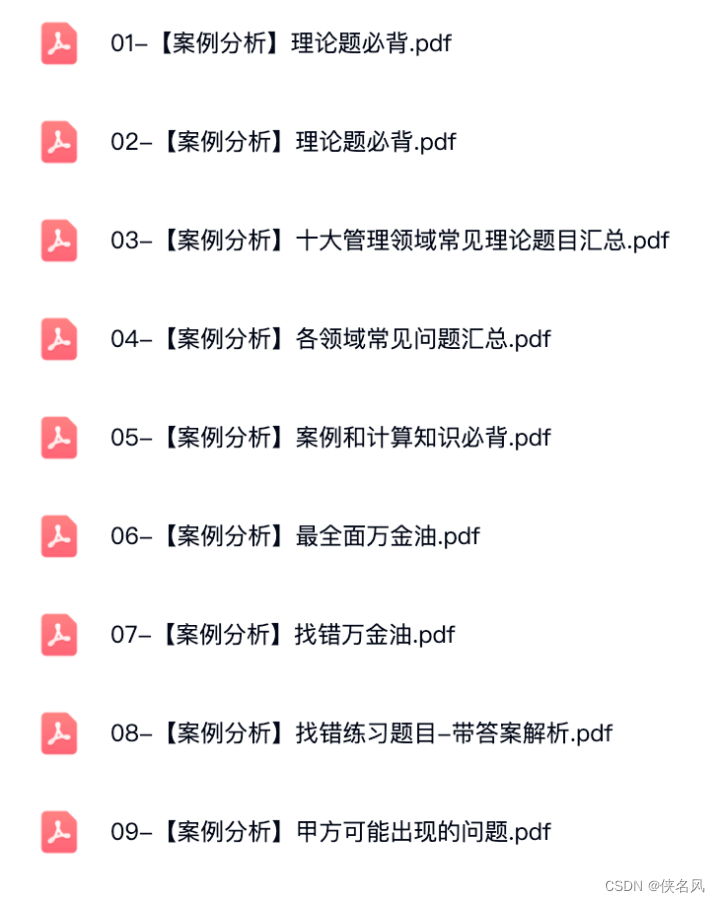This screenshot has width=720, height=903.
Task: Open 04 各领域常见问题汇总.pdf
Action: [x=330, y=339]
